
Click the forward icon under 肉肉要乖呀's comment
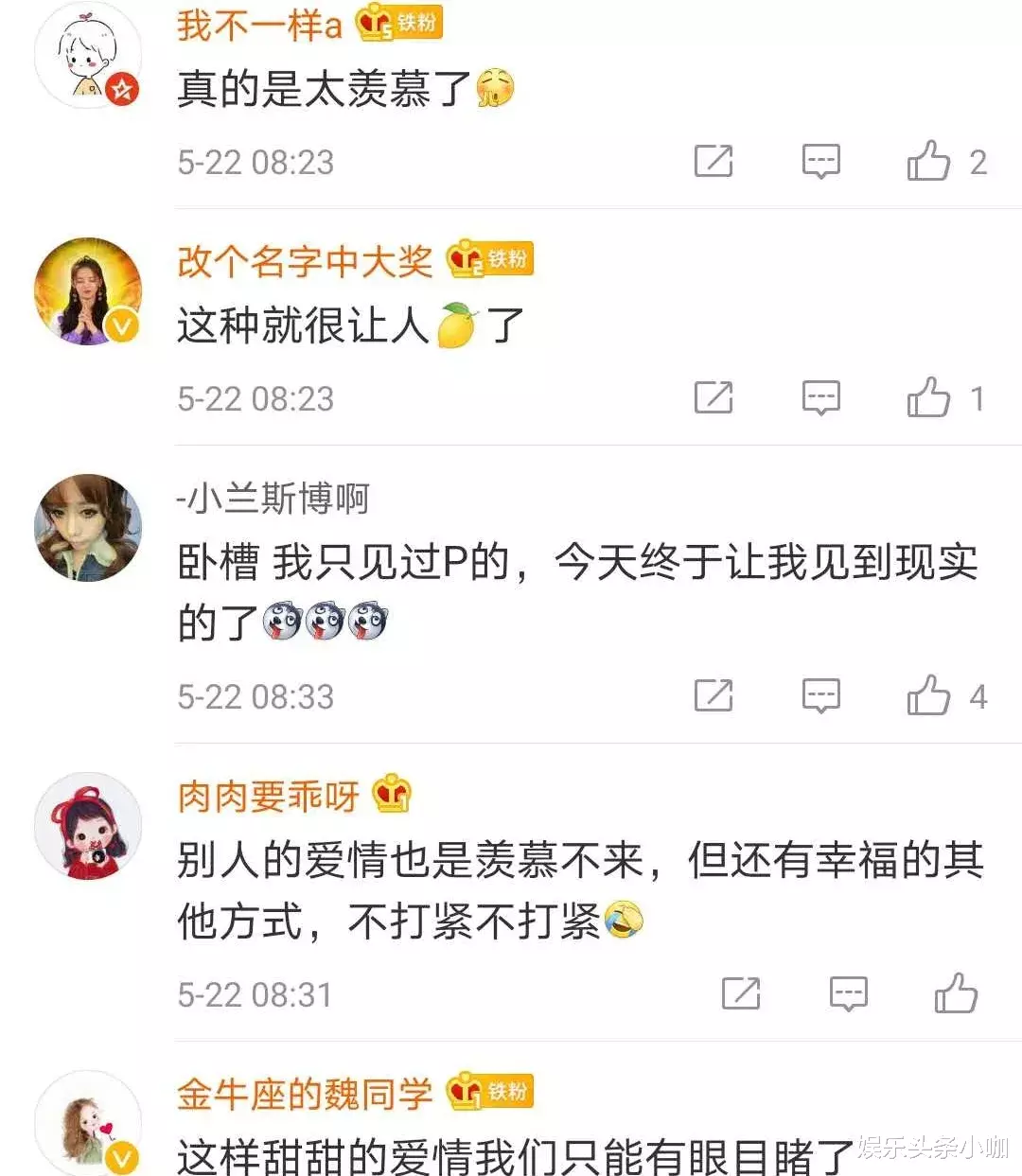pyautogui.click(x=740, y=994)
